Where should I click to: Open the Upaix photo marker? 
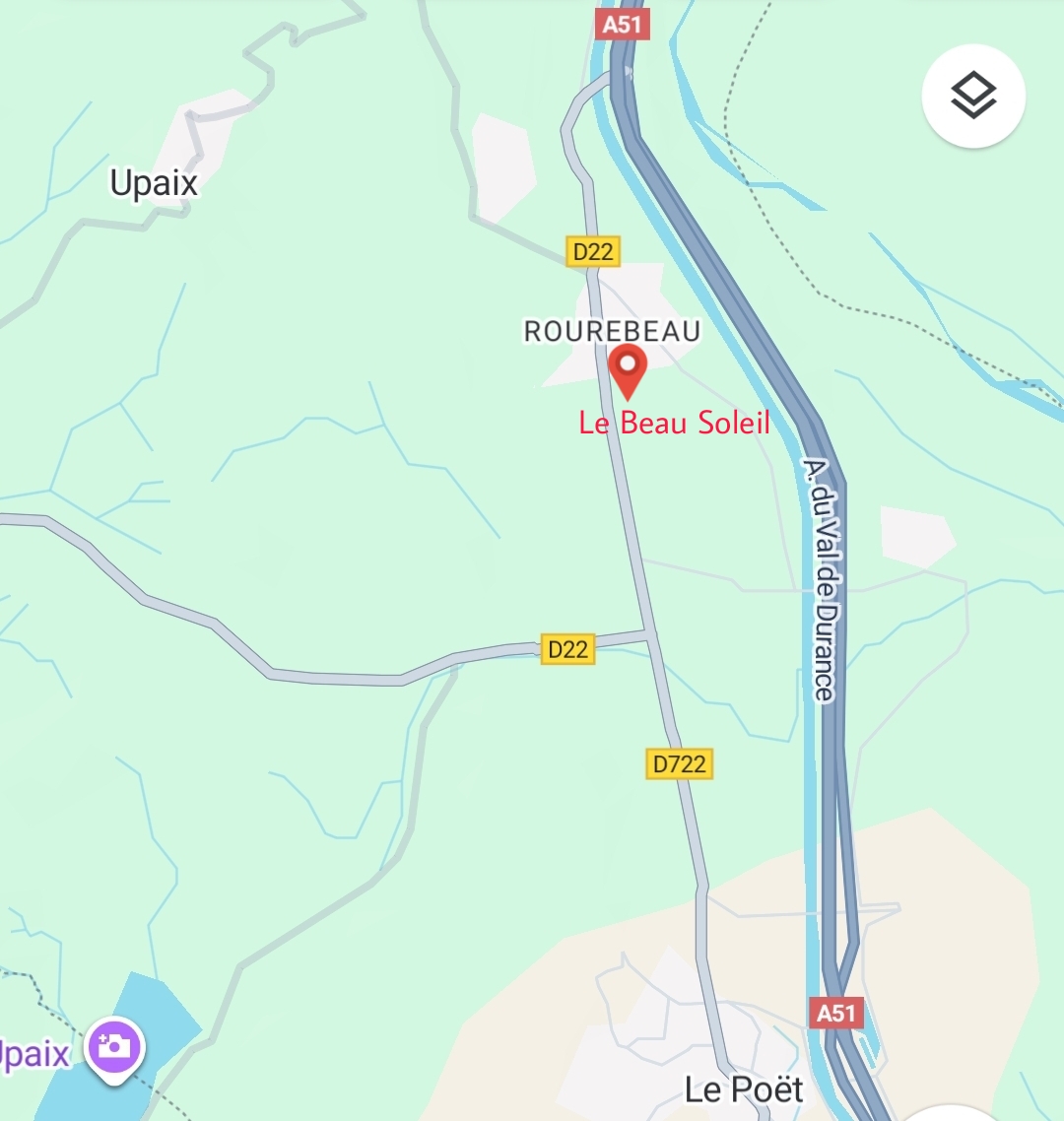click(x=114, y=1048)
